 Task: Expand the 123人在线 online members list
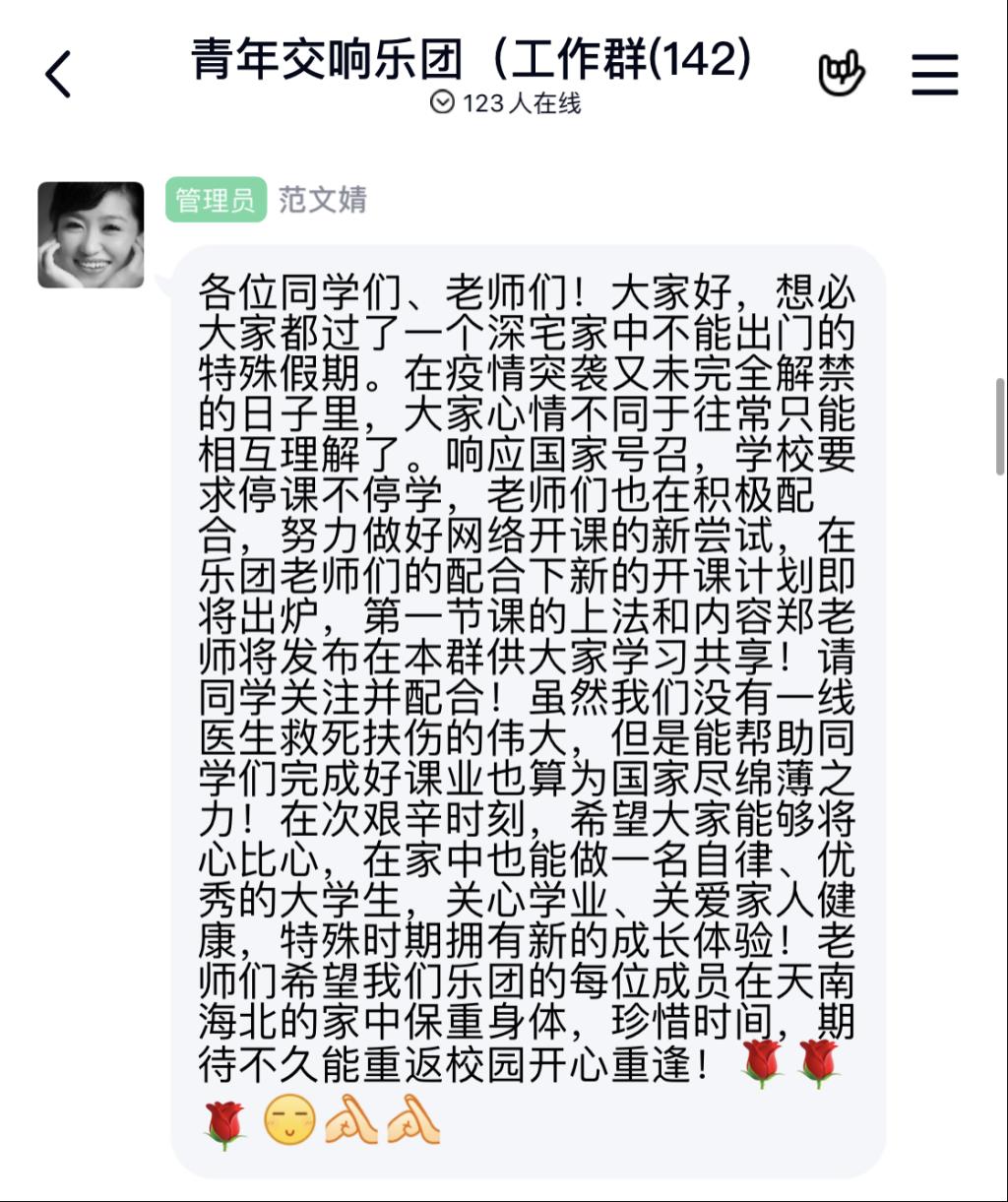506,102
